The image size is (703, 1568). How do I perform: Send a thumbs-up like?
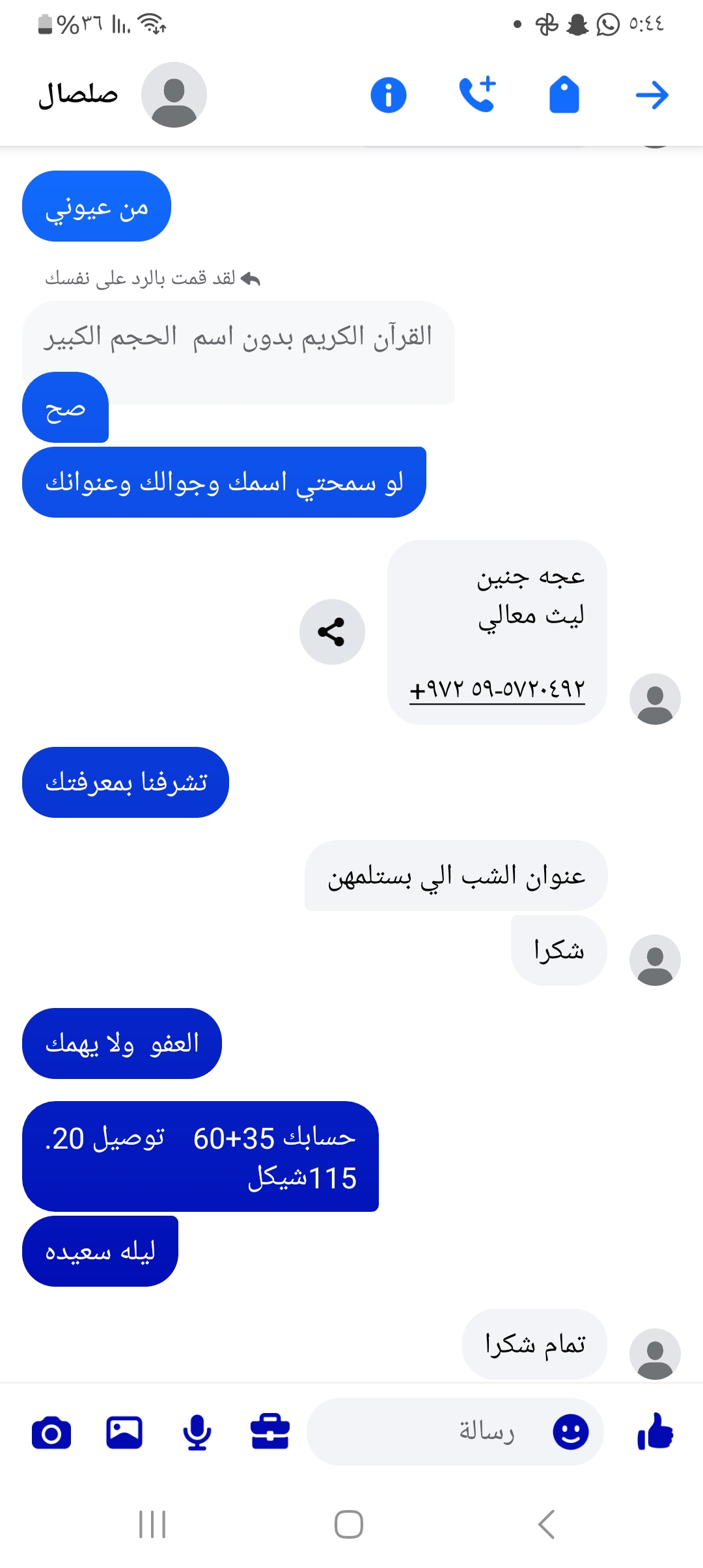point(655,1432)
